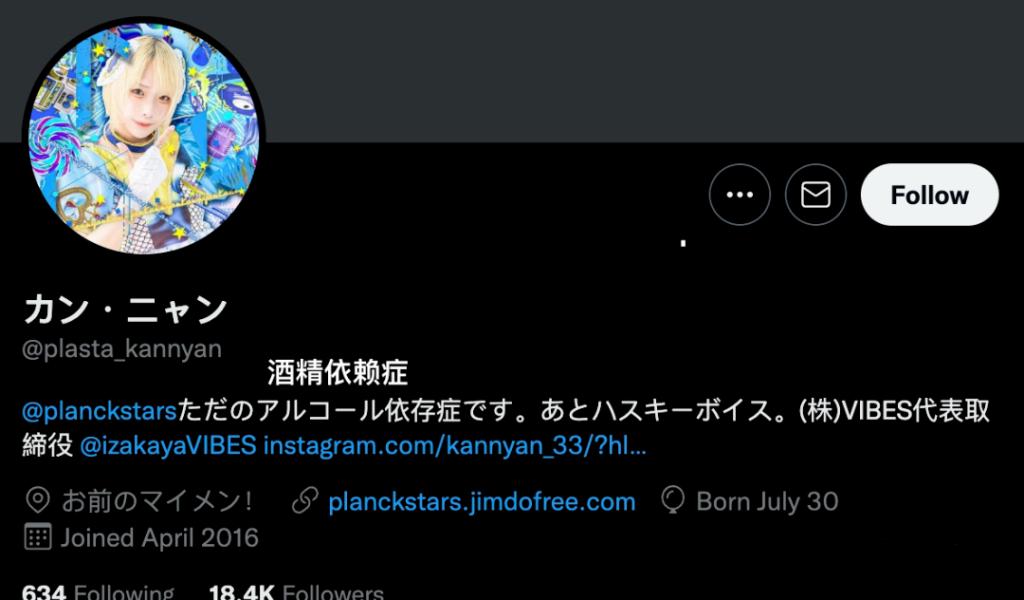Open the three-dot more options menu
The image size is (1024, 600).
[739, 195]
